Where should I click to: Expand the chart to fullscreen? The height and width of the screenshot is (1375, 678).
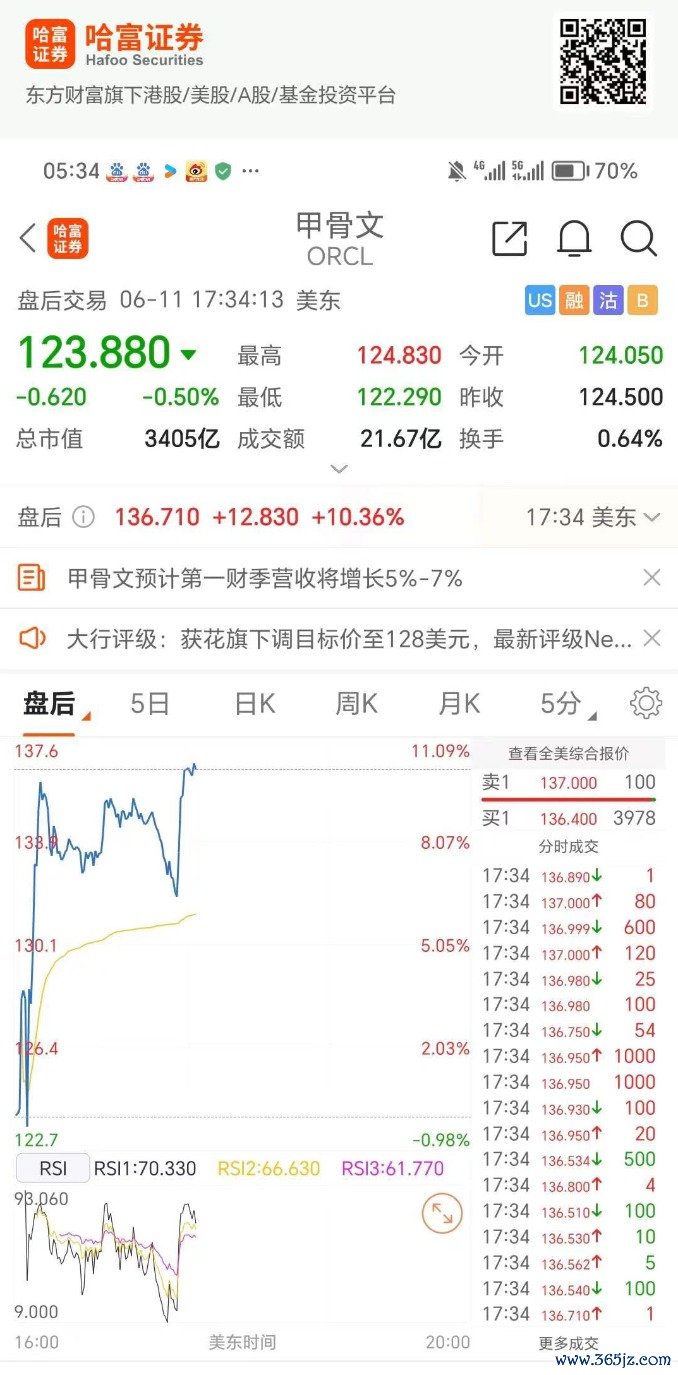click(x=442, y=1214)
